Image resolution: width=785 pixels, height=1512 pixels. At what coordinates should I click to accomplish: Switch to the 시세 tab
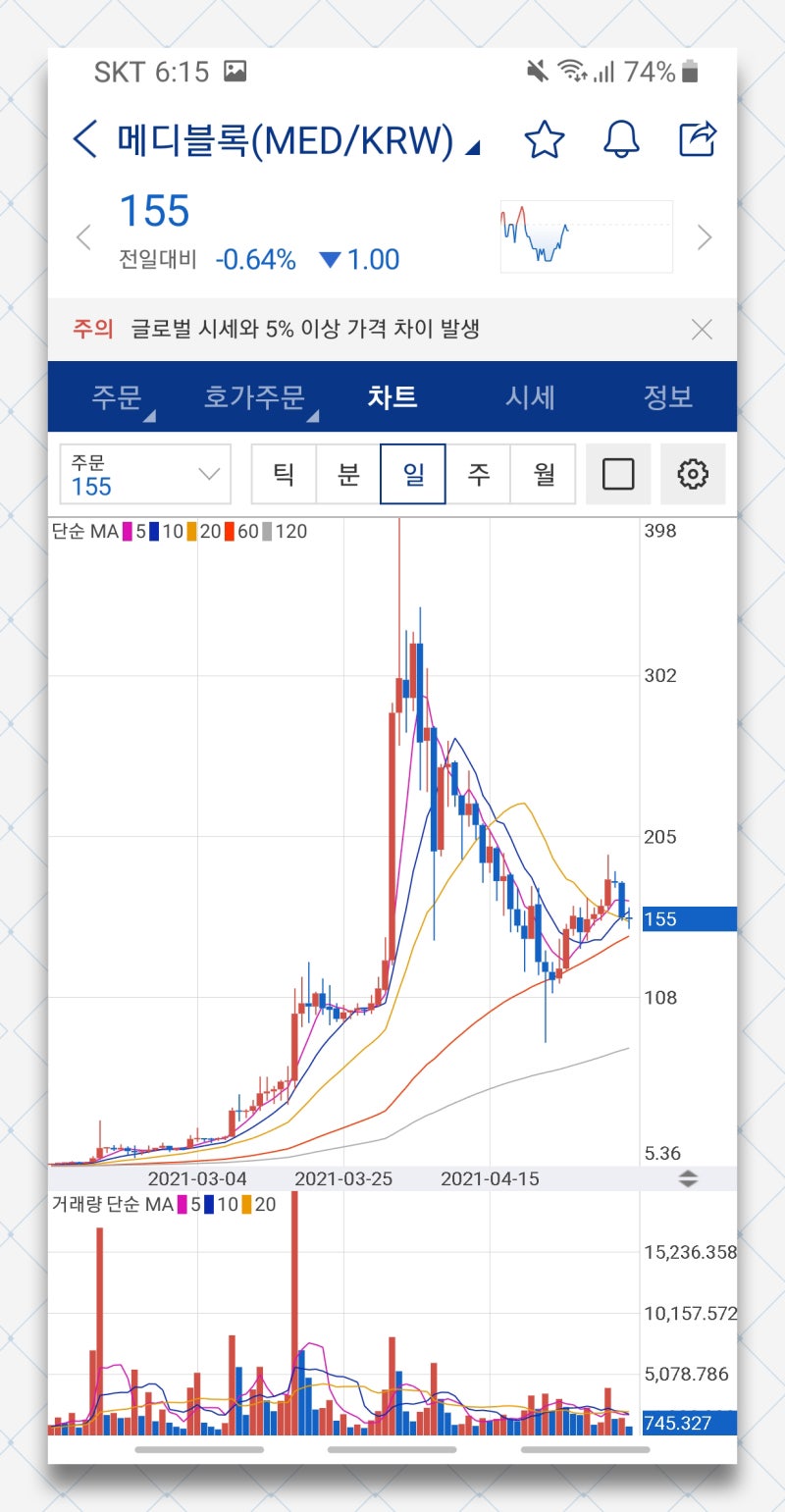pyautogui.click(x=530, y=397)
